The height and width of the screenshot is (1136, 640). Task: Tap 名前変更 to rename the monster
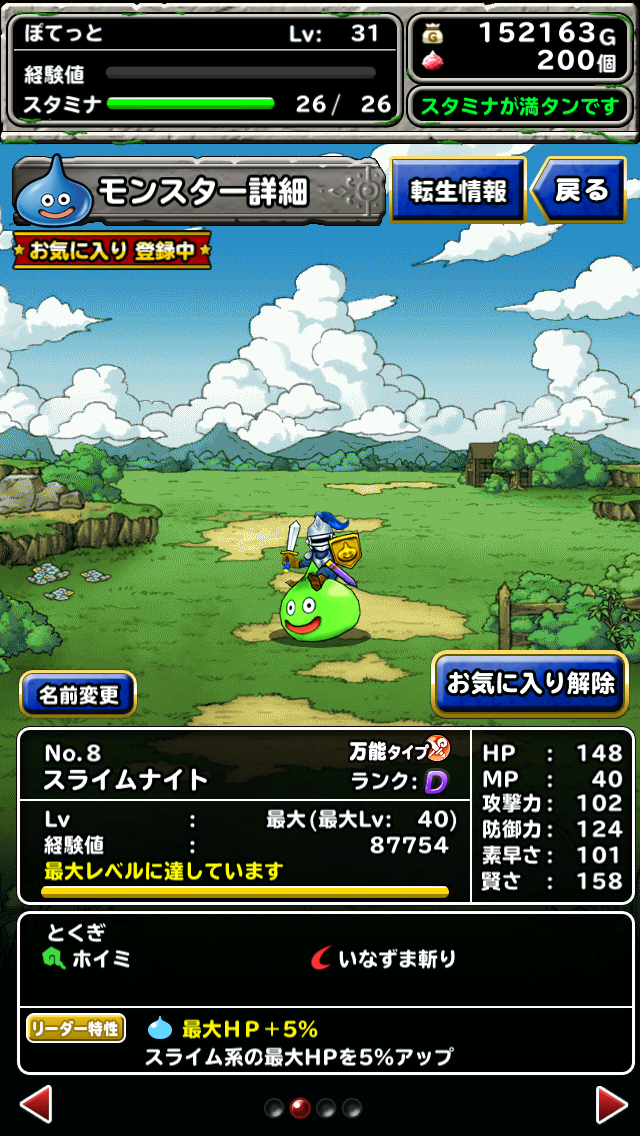78,694
